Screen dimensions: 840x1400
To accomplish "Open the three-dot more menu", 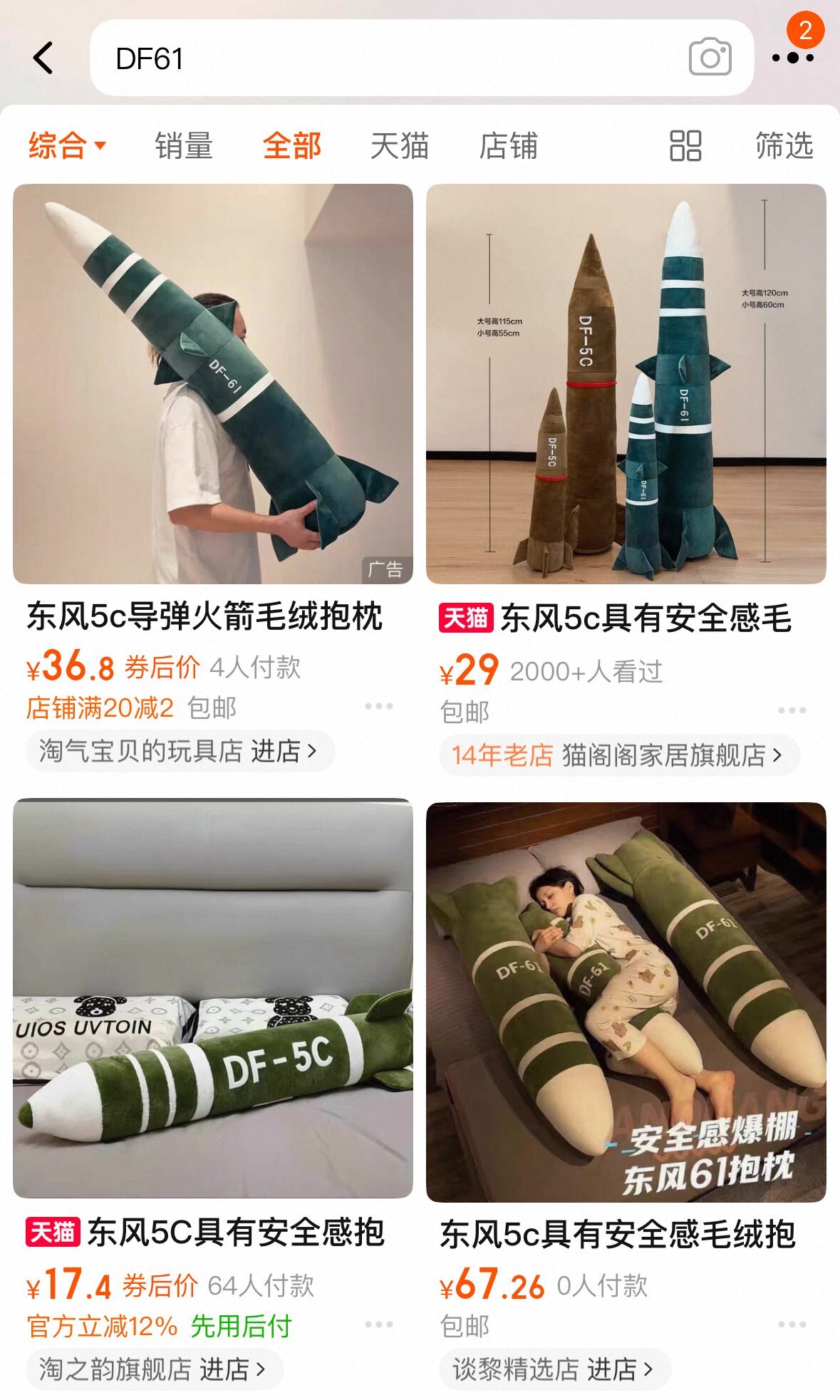I will tap(793, 58).
